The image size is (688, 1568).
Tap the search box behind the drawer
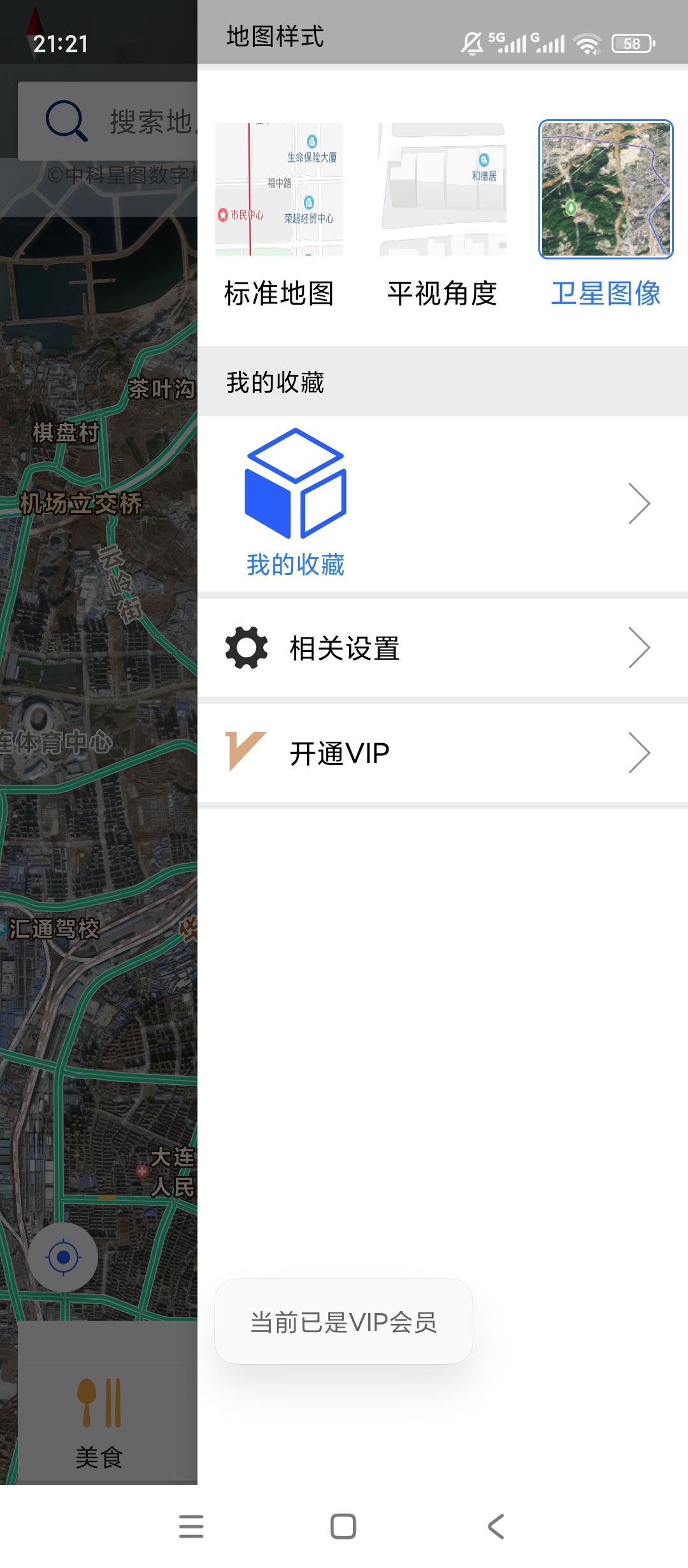coord(108,121)
